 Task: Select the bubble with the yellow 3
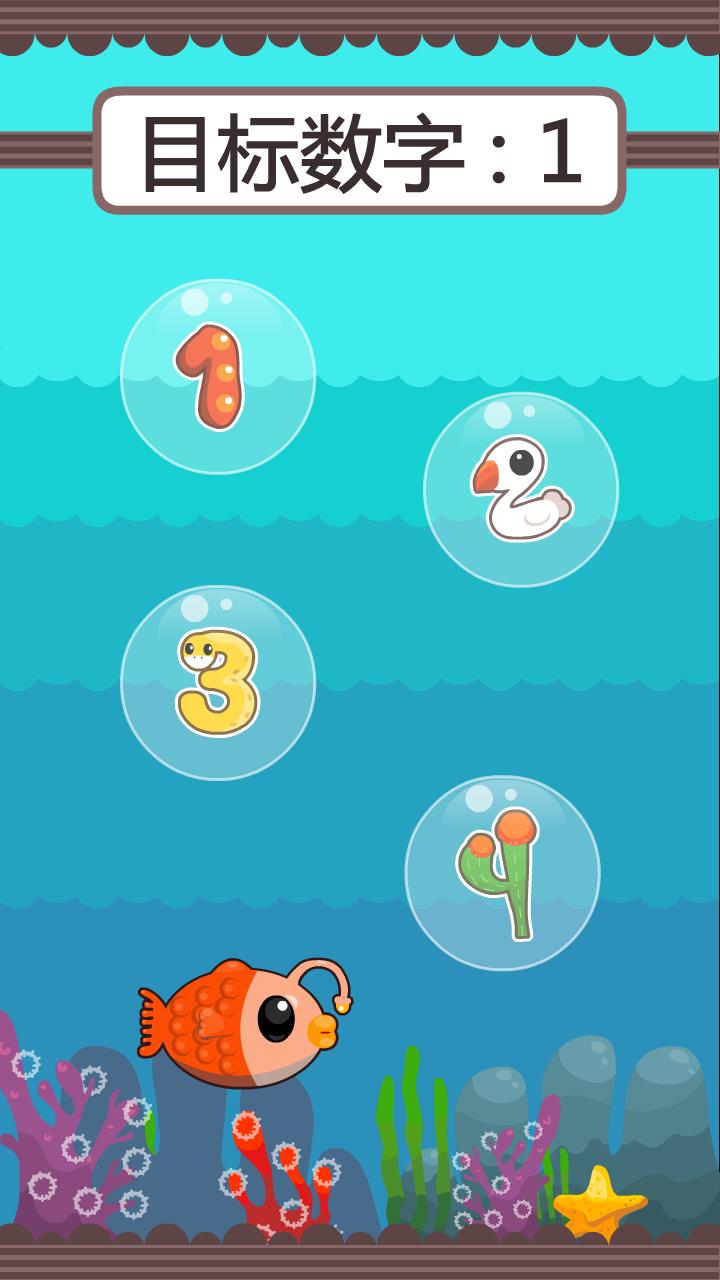218,683
